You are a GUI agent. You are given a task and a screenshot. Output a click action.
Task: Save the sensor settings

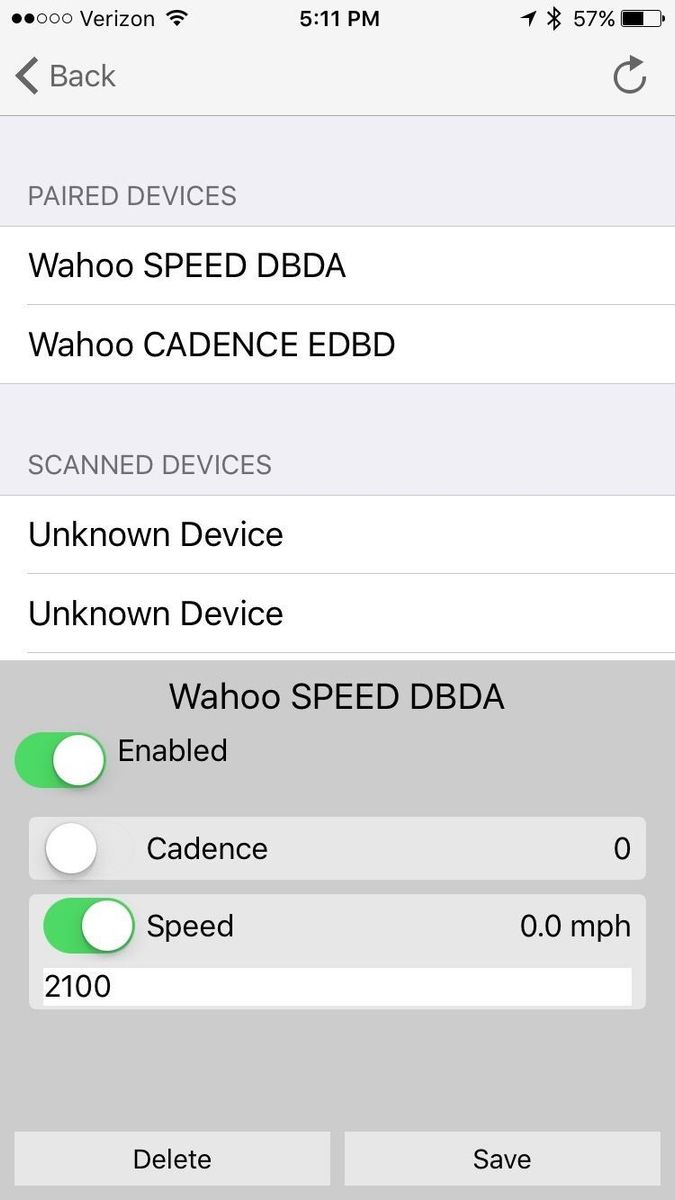click(502, 1159)
